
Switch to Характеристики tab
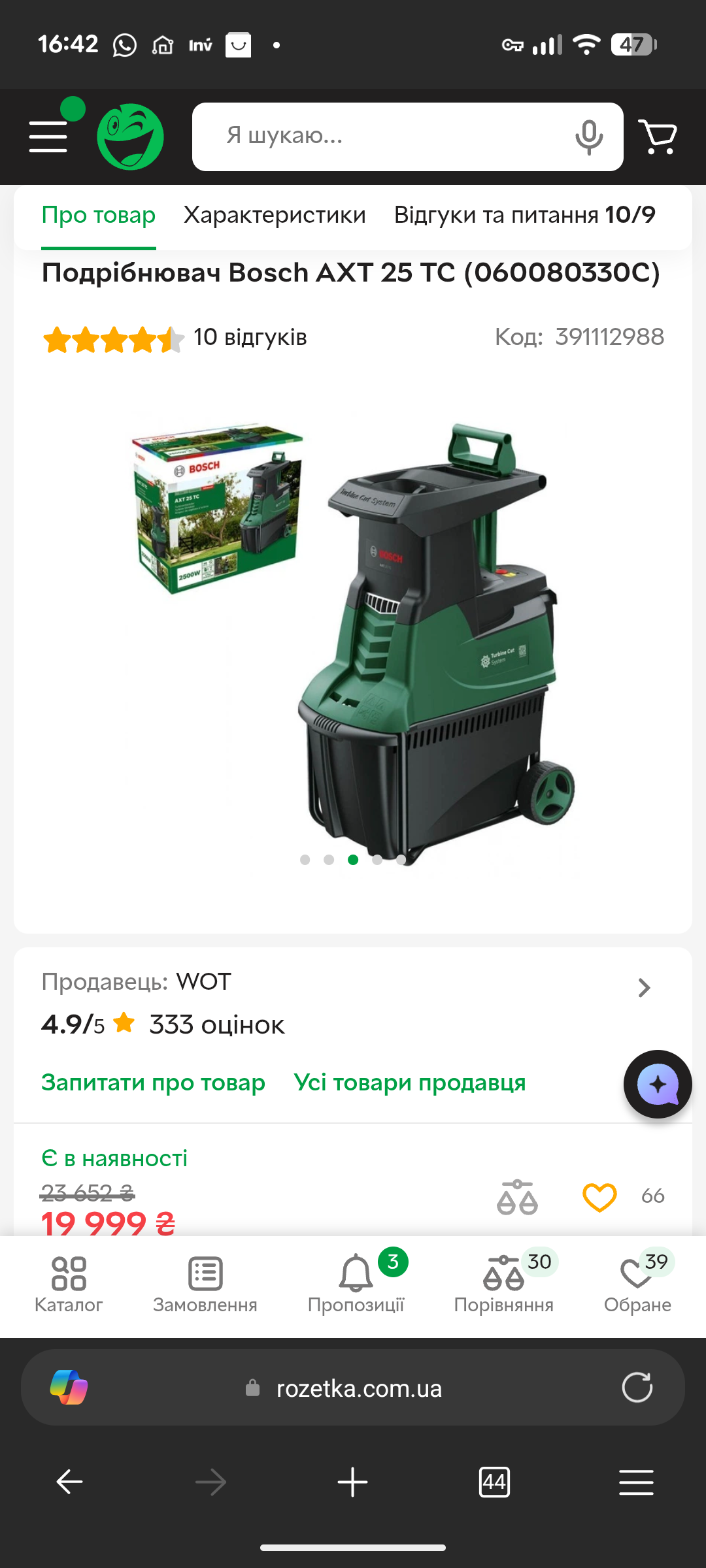tap(275, 215)
